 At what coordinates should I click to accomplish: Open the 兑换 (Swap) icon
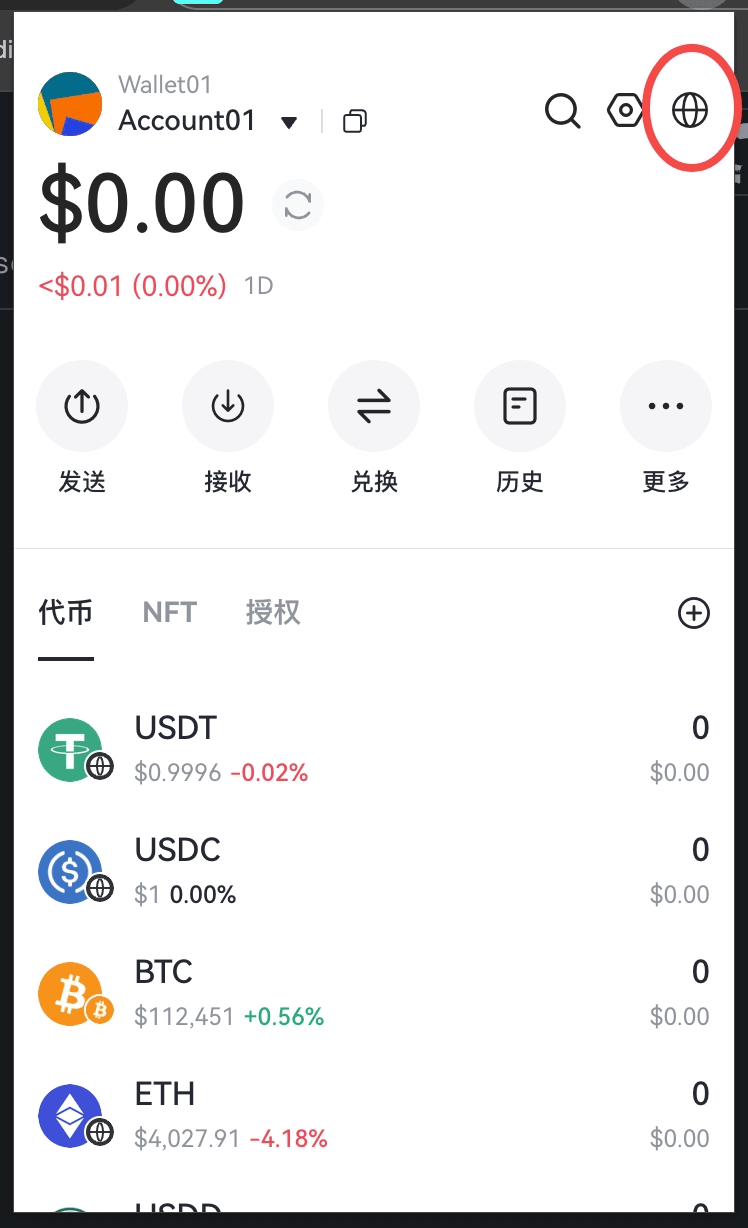coord(373,406)
